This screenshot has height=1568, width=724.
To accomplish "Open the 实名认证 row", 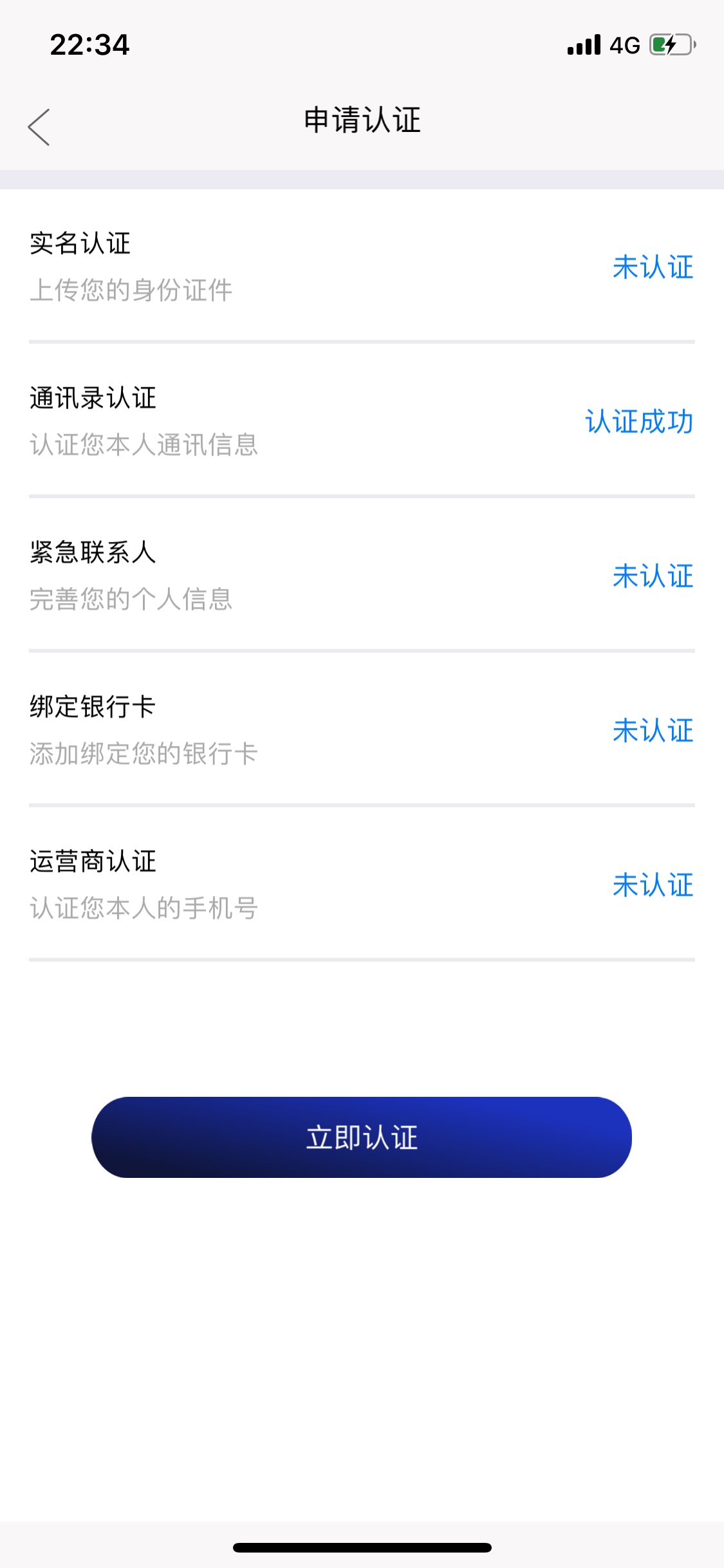I will click(x=362, y=266).
